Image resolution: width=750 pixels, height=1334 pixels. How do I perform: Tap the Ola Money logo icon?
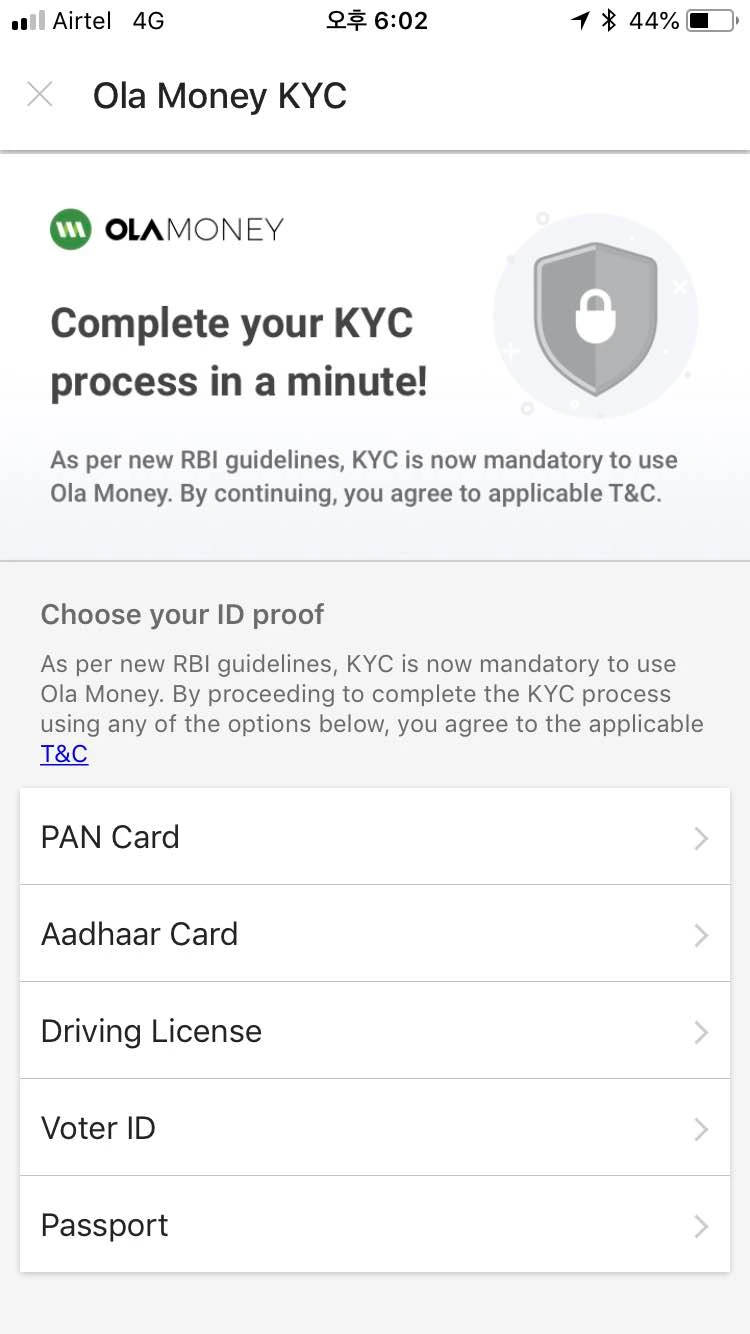click(x=70, y=228)
